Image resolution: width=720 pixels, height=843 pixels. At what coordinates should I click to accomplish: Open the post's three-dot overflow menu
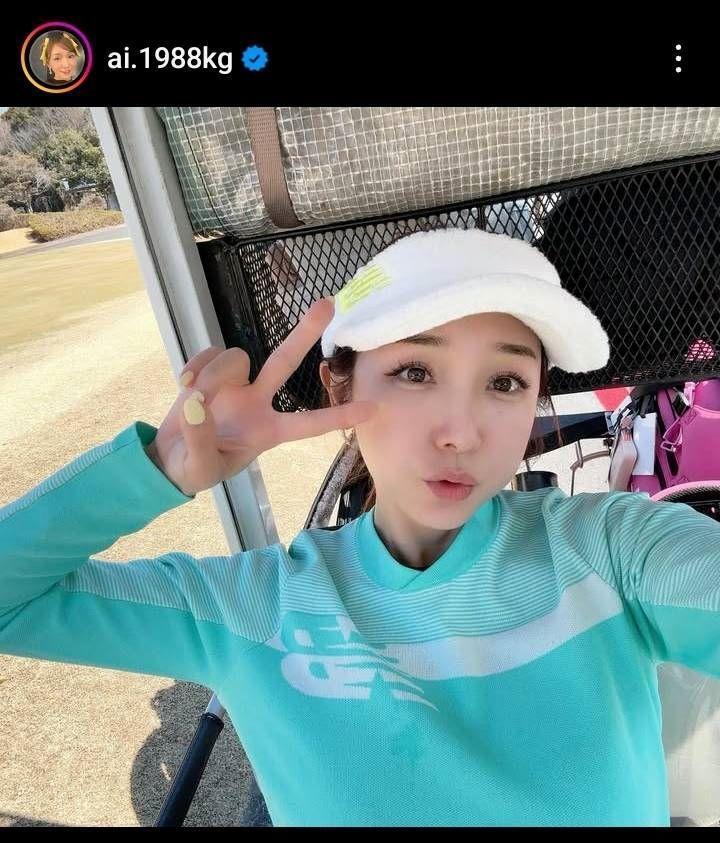pyautogui.click(x=678, y=58)
